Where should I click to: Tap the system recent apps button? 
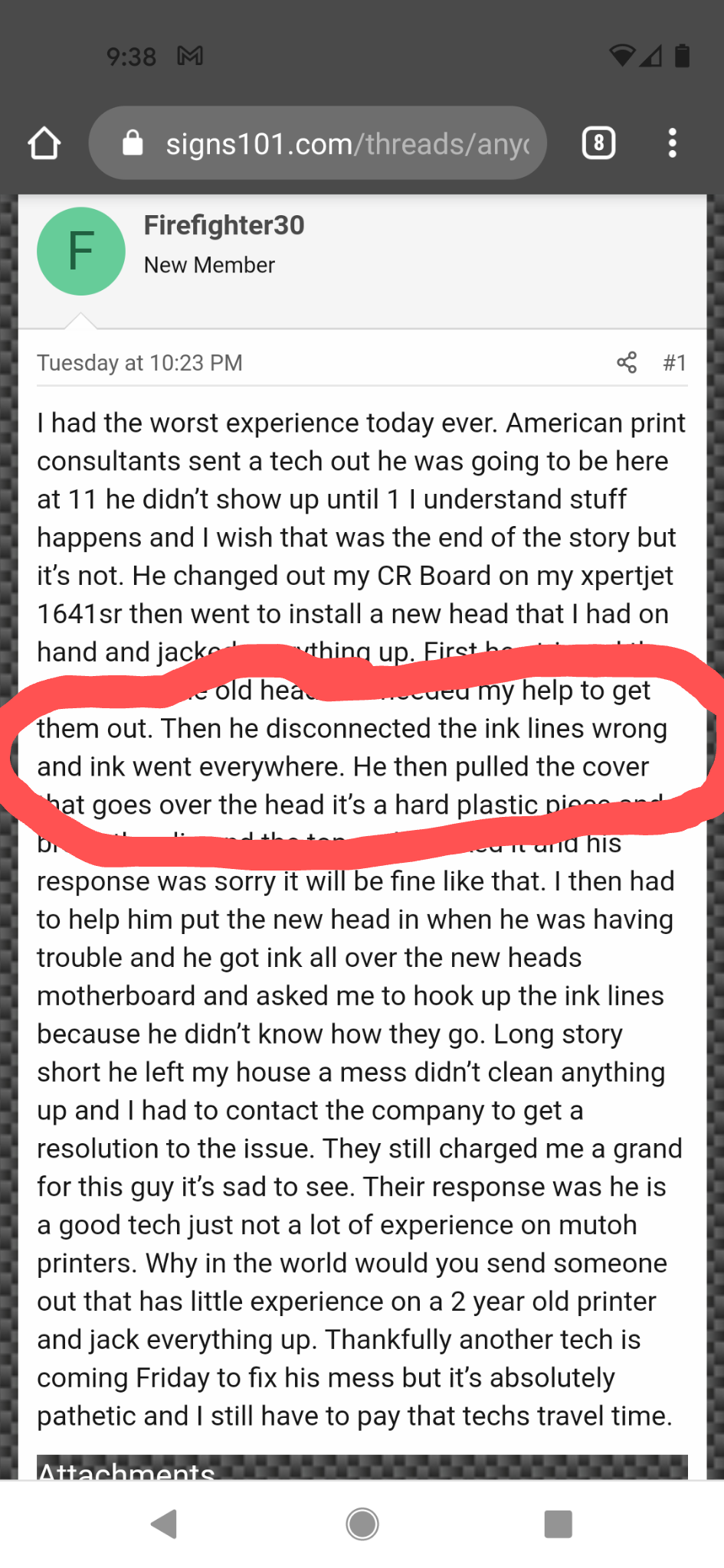click(x=559, y=1524)
